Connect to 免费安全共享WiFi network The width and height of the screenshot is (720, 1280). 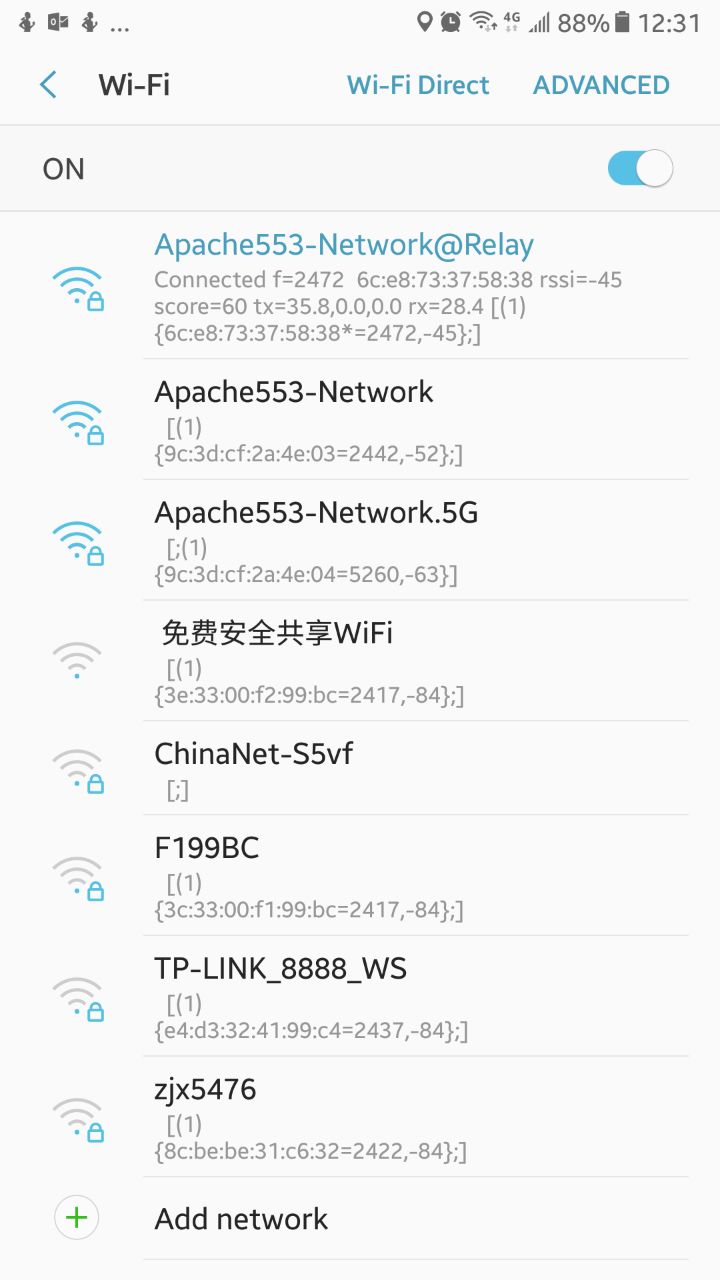(360, 661)
